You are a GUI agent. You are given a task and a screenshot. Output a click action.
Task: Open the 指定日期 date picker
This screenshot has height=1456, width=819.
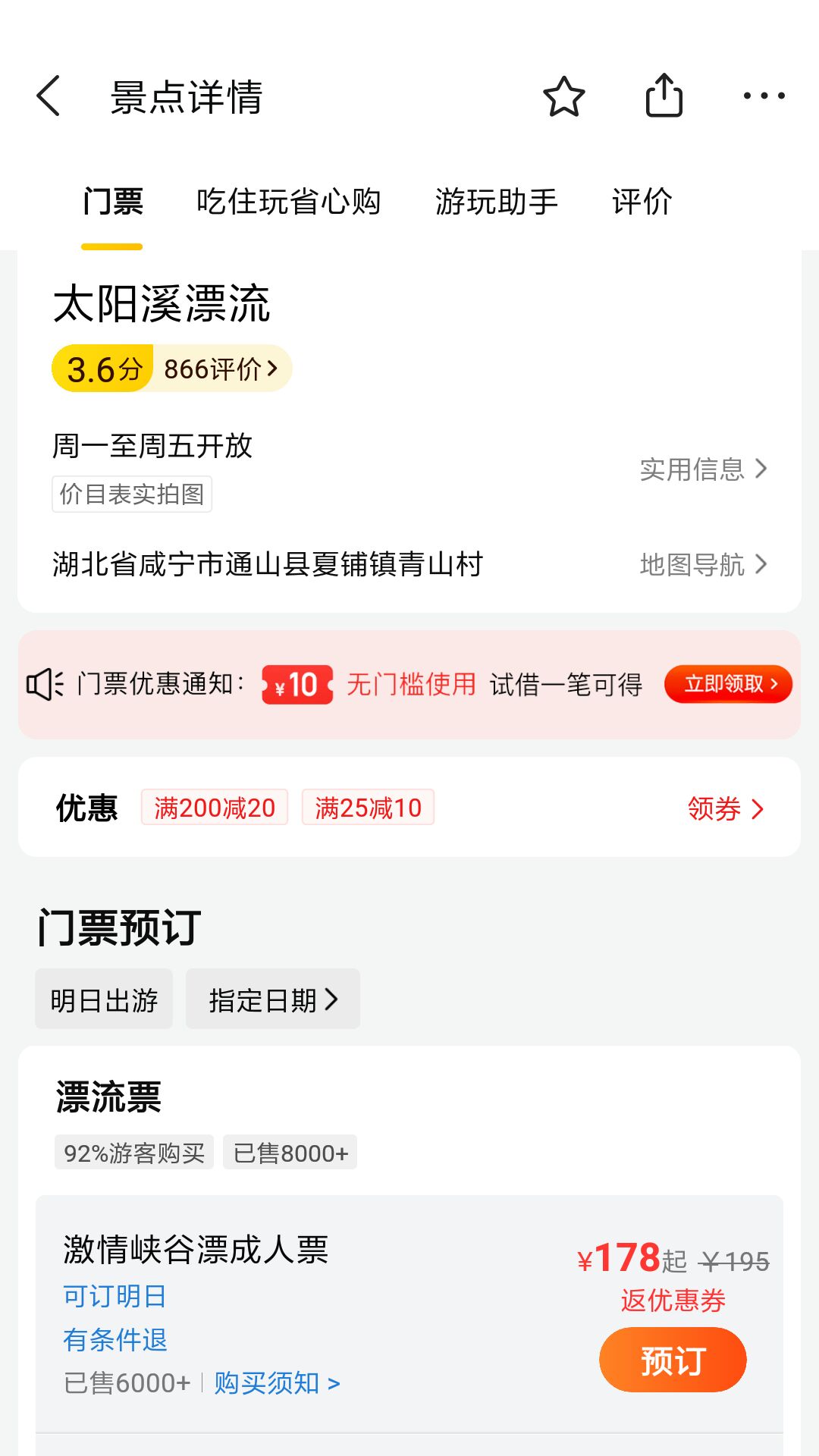pos(273,999)
